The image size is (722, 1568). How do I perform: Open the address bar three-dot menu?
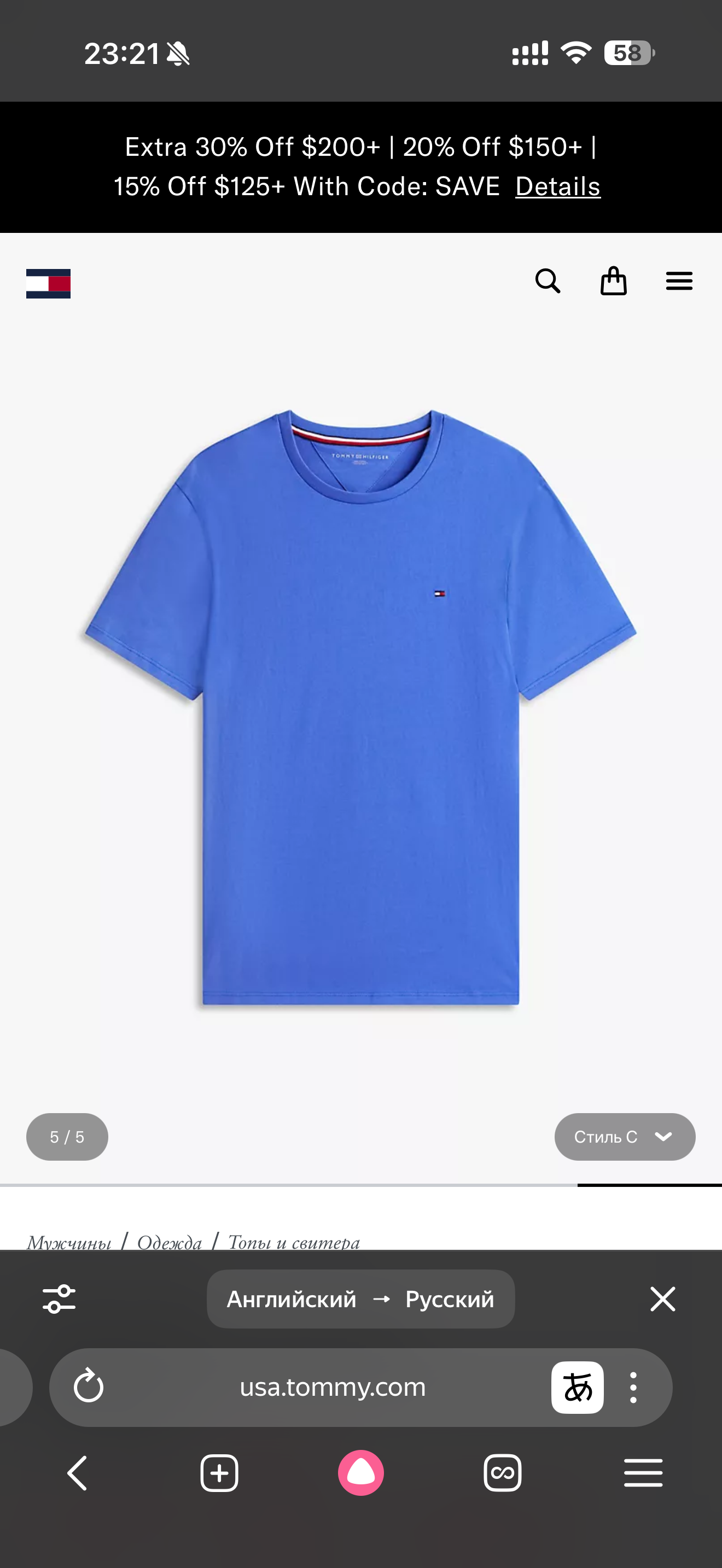633,1387
